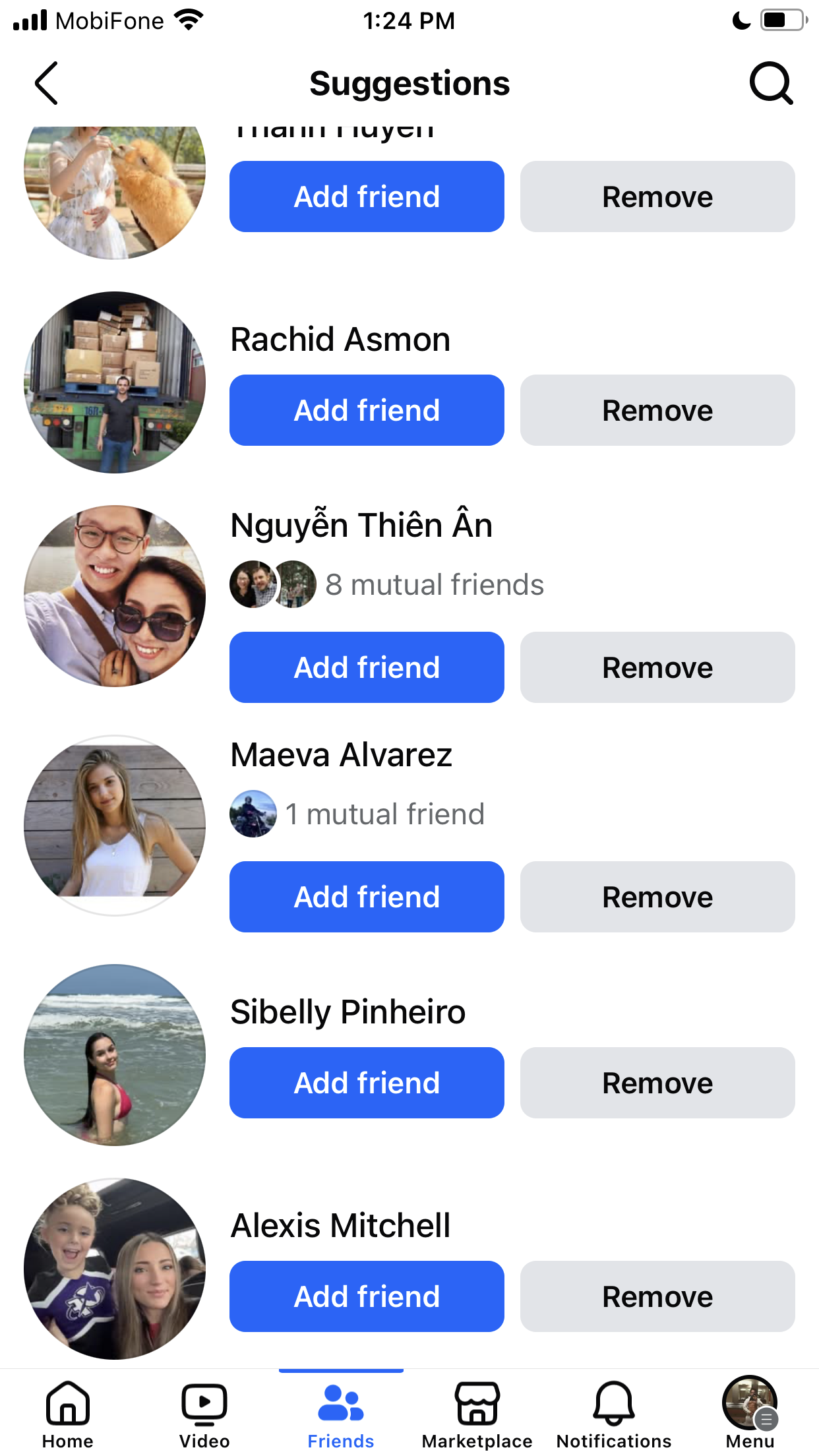819x1456 pixels.
Task: Add Sibelly Pinheiro as friend
Action: point(367,1083)
